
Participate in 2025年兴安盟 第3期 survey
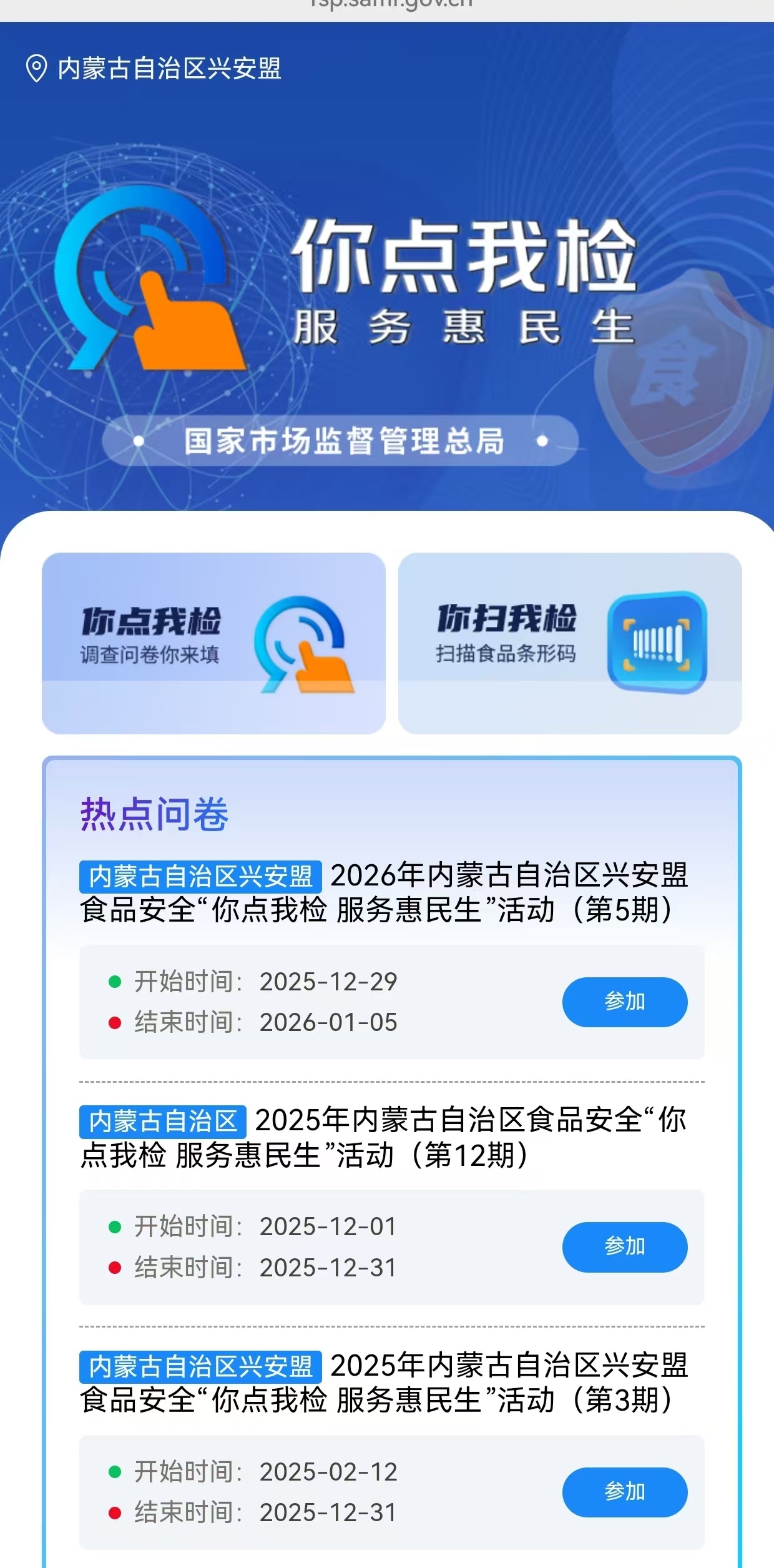[625, 1492]
